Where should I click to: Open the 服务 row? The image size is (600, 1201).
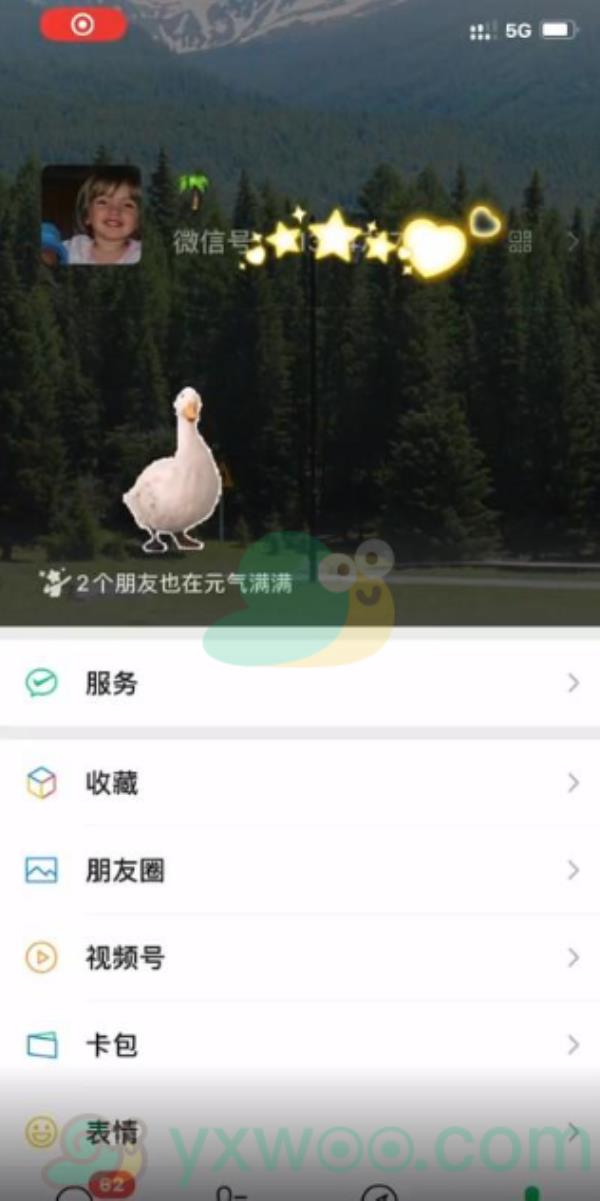tap(300, 684)
